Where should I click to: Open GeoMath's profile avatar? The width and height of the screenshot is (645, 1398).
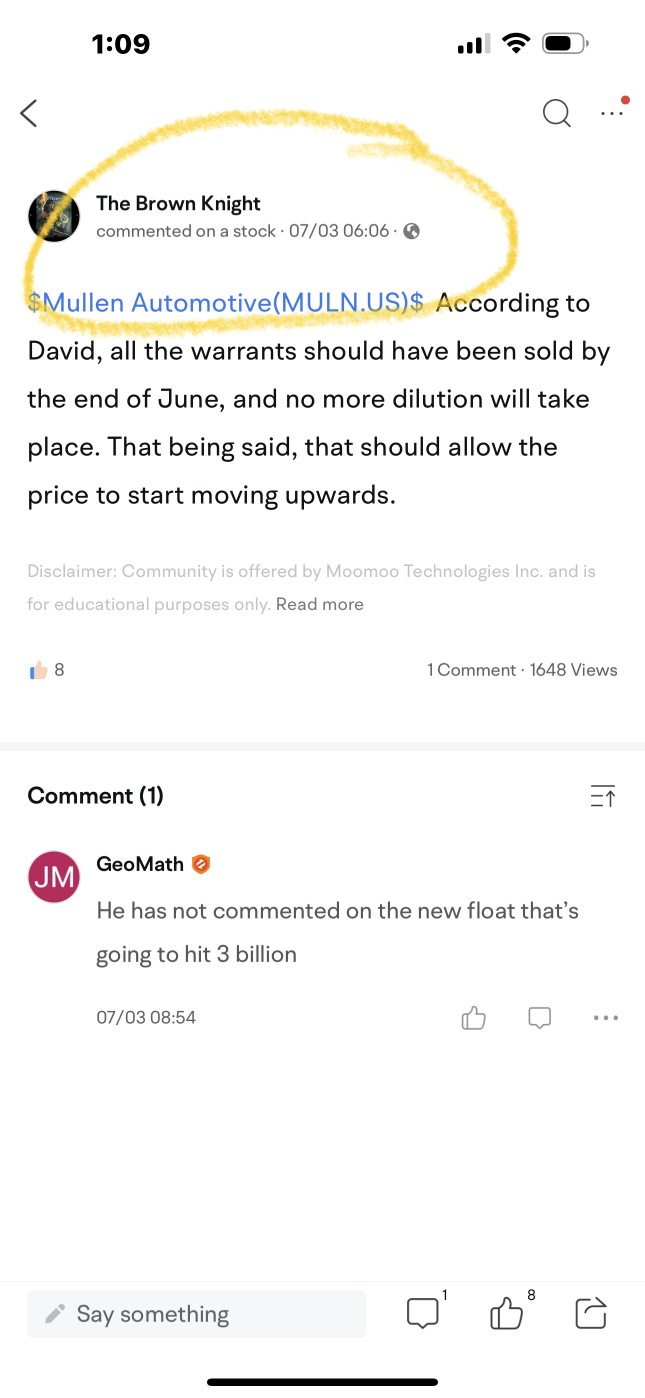[x=54, y=877]
